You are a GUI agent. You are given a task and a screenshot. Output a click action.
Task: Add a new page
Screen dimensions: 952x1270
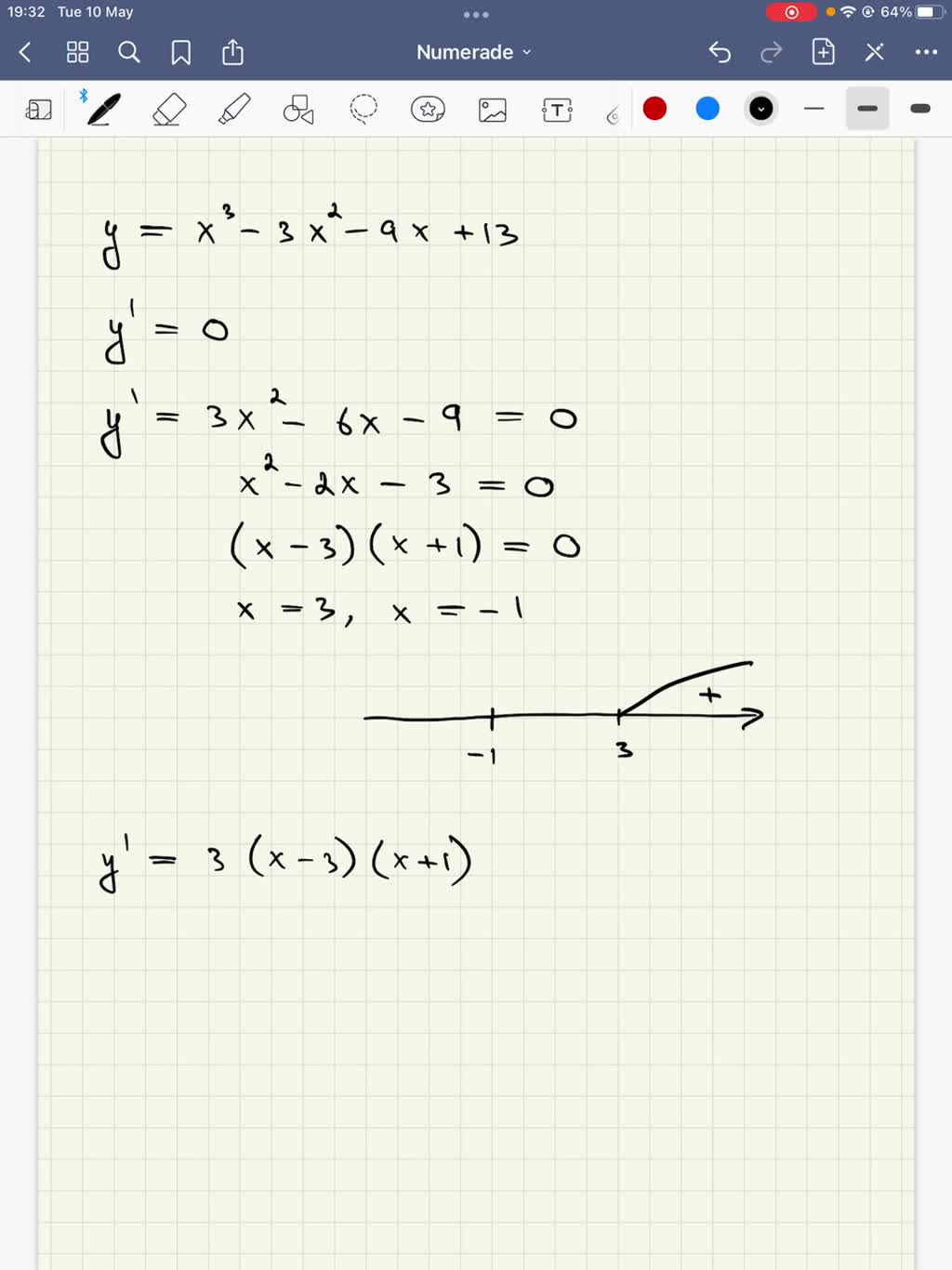823,52
